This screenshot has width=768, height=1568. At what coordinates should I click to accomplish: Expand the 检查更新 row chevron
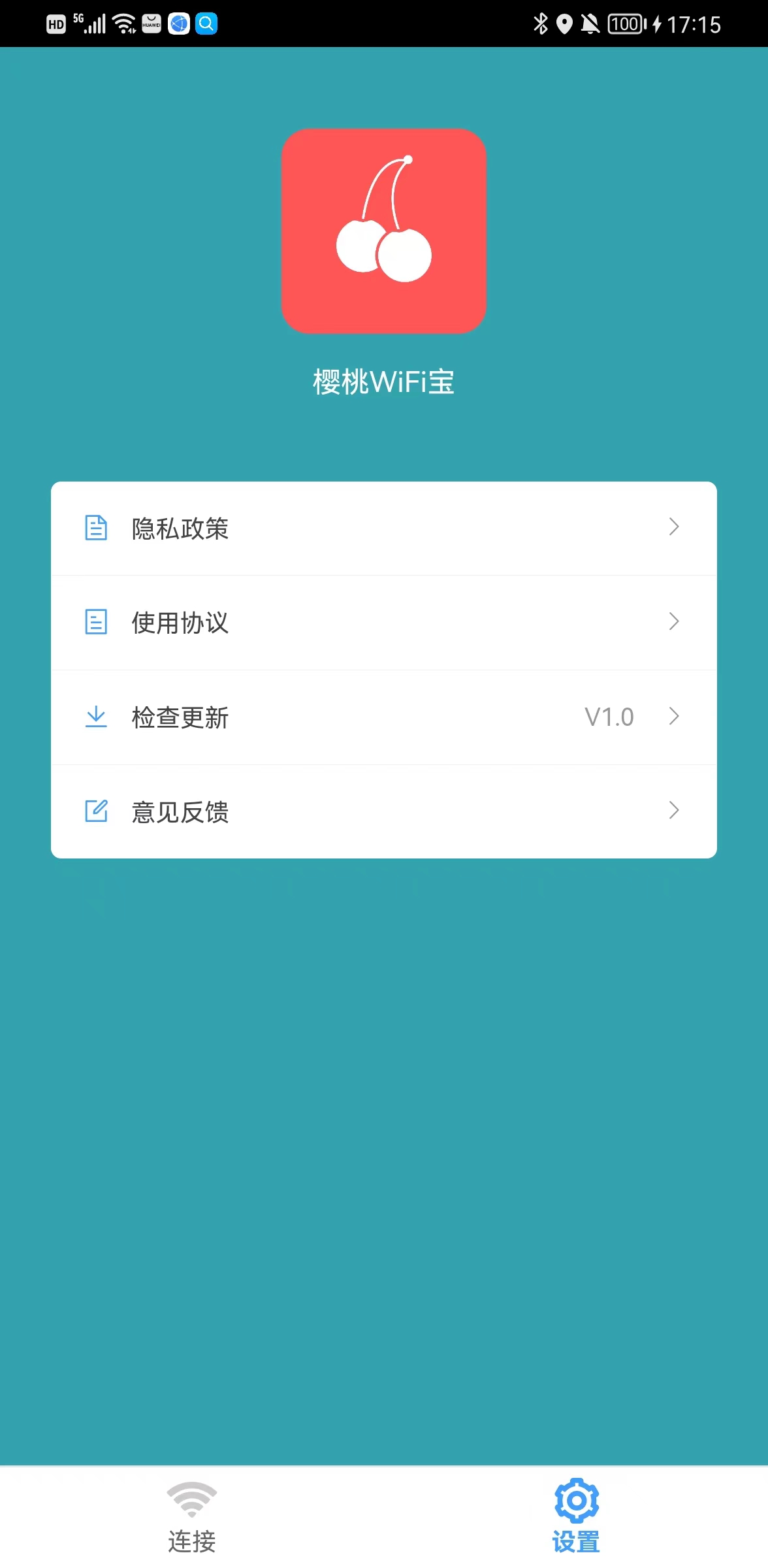(675, 716)
